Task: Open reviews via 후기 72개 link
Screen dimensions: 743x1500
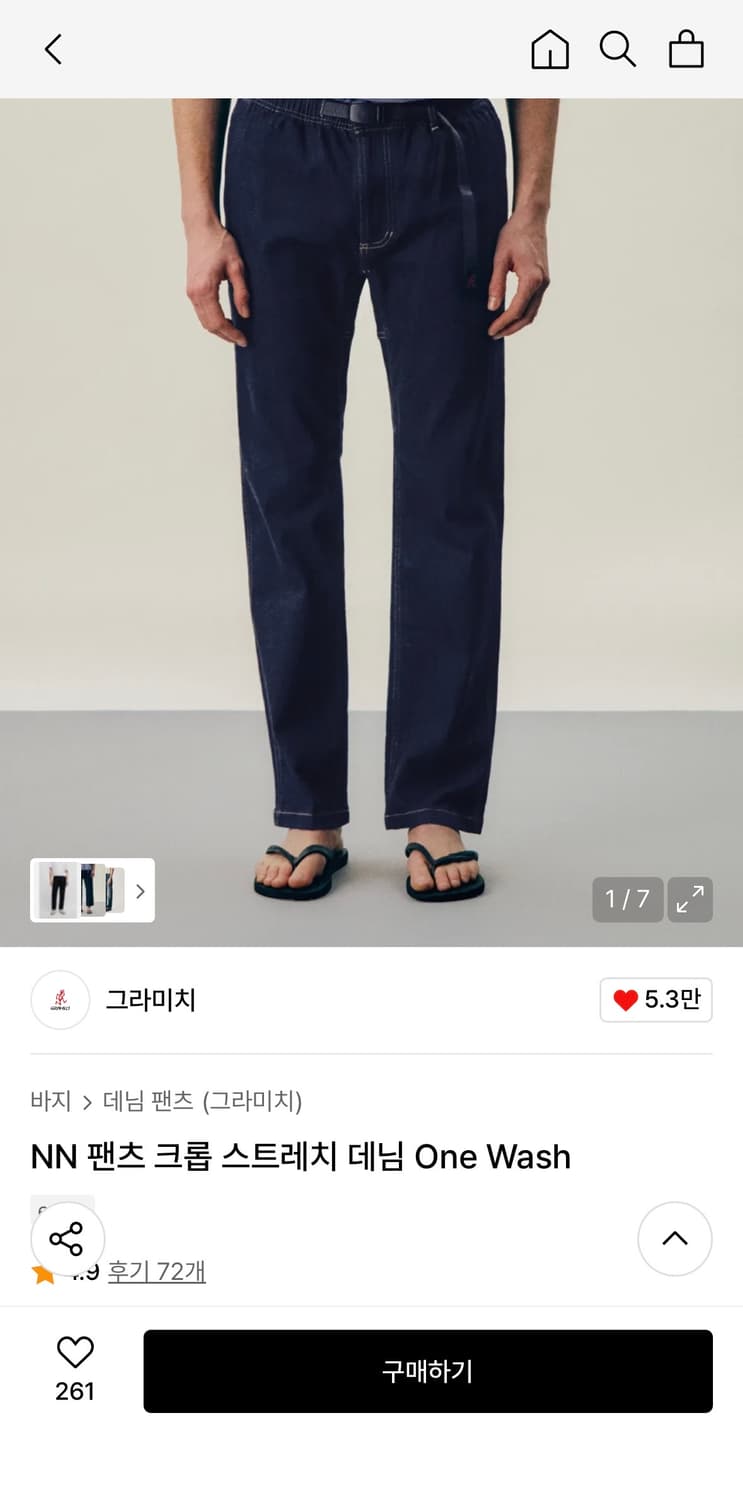Action: (156, 1272)
